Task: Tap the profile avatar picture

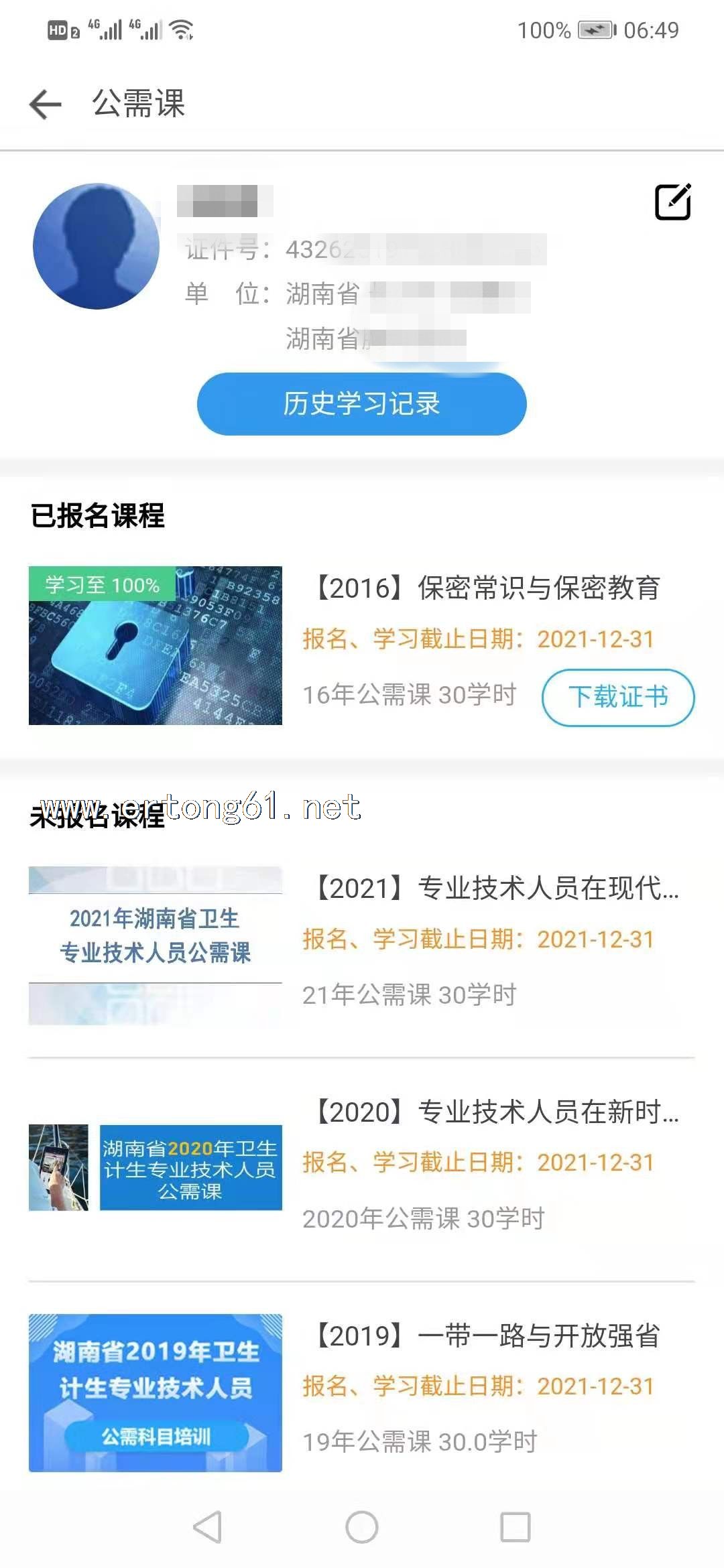Action: click(96, 247)
